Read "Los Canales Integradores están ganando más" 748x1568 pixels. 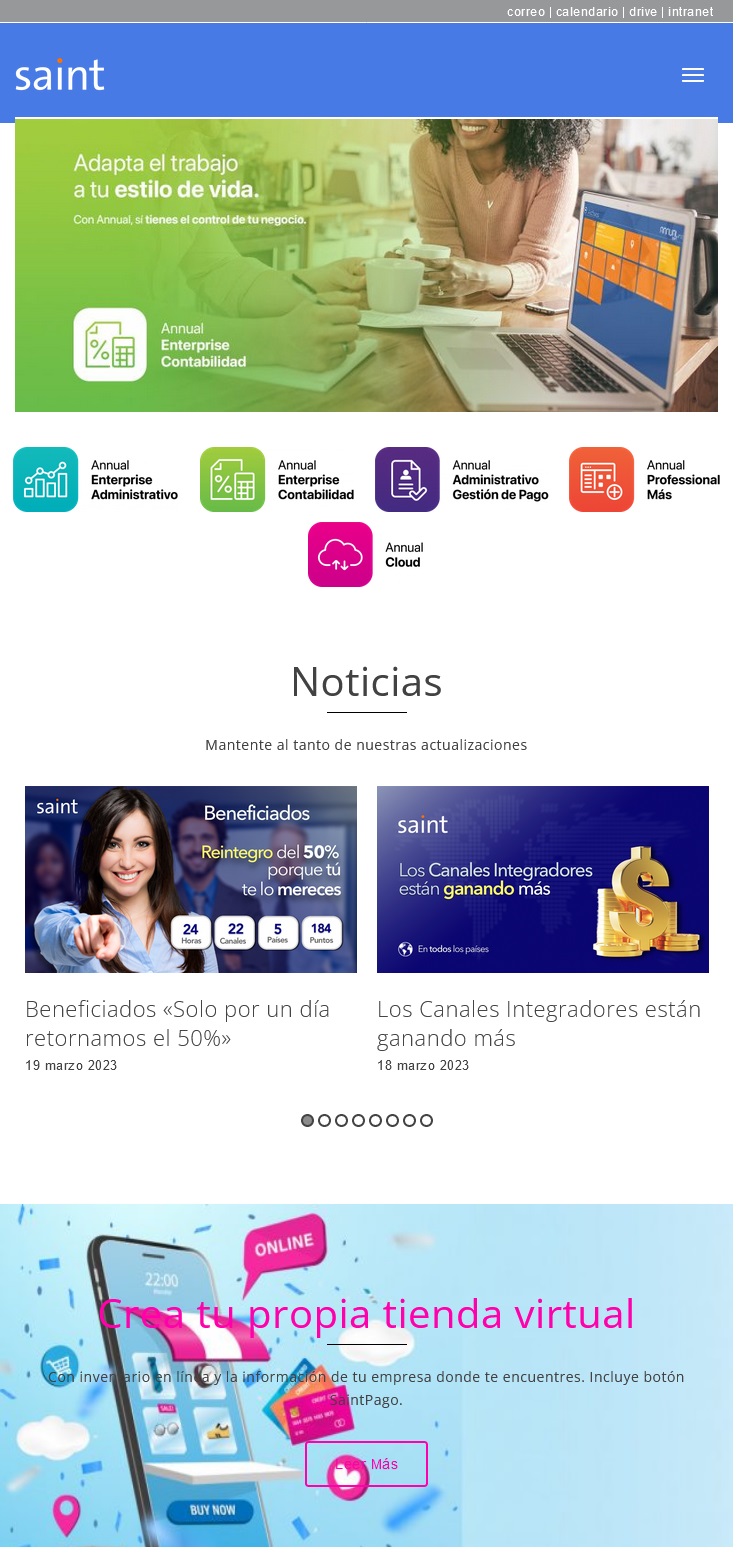coord(538,1023)
